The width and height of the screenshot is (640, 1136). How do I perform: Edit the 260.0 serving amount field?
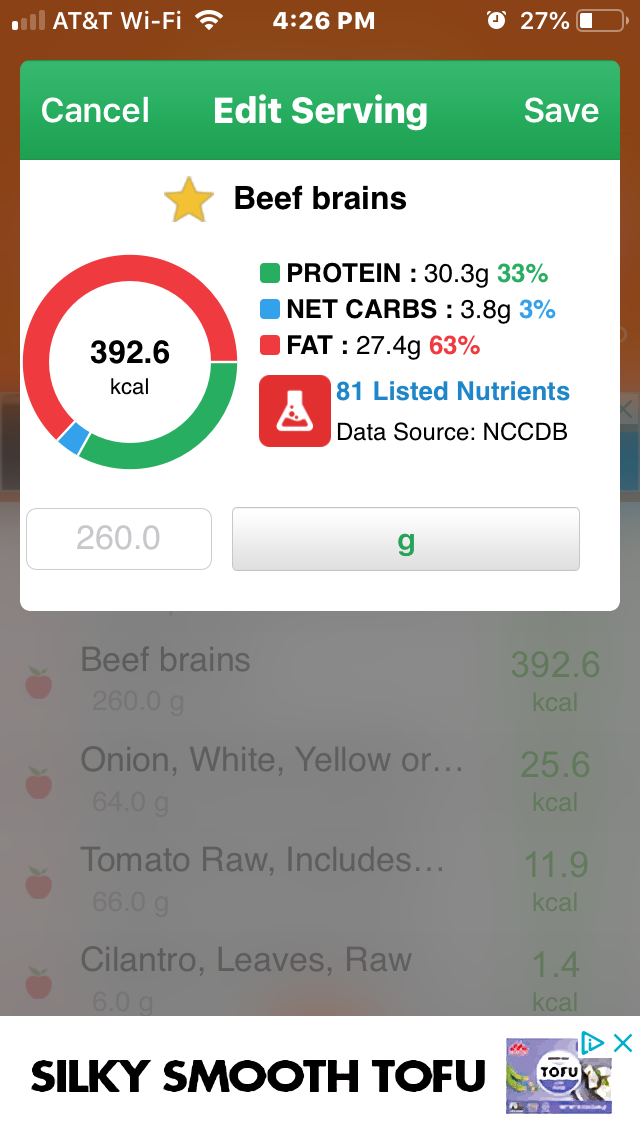119,538
